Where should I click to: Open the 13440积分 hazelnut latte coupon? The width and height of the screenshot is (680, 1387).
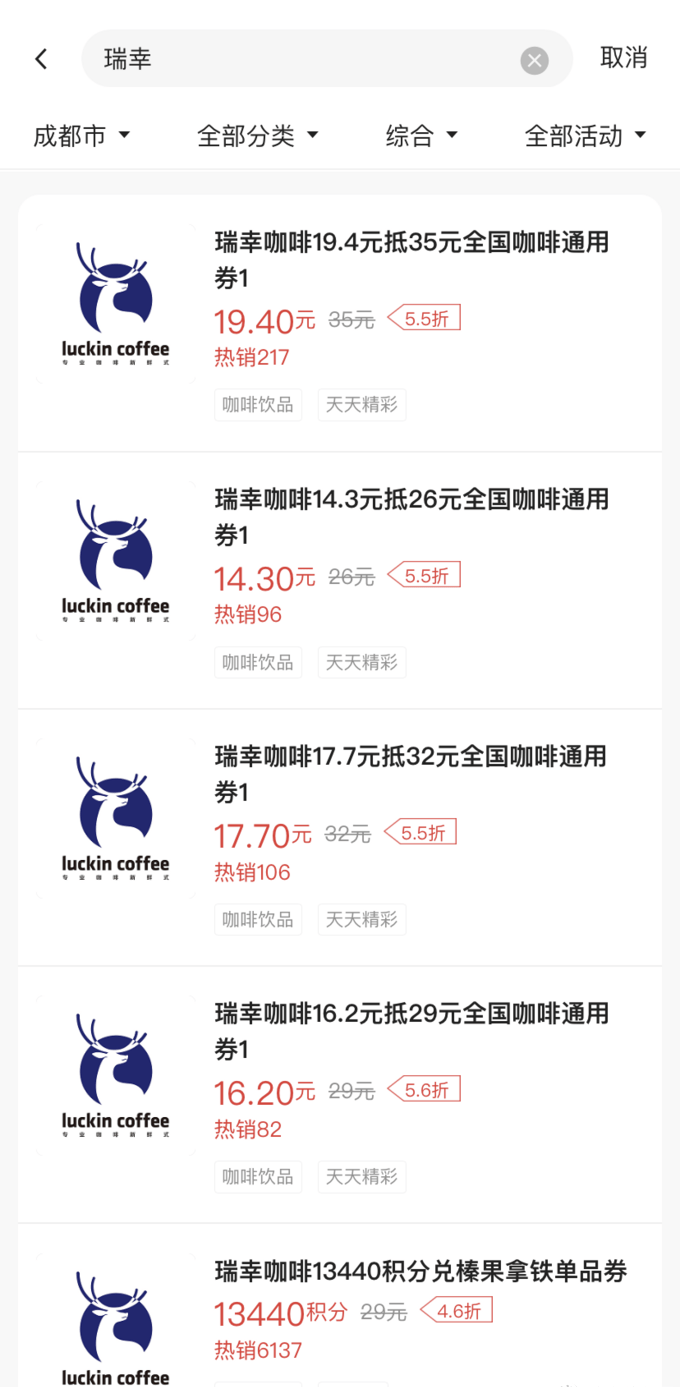tap(420, 1272)
